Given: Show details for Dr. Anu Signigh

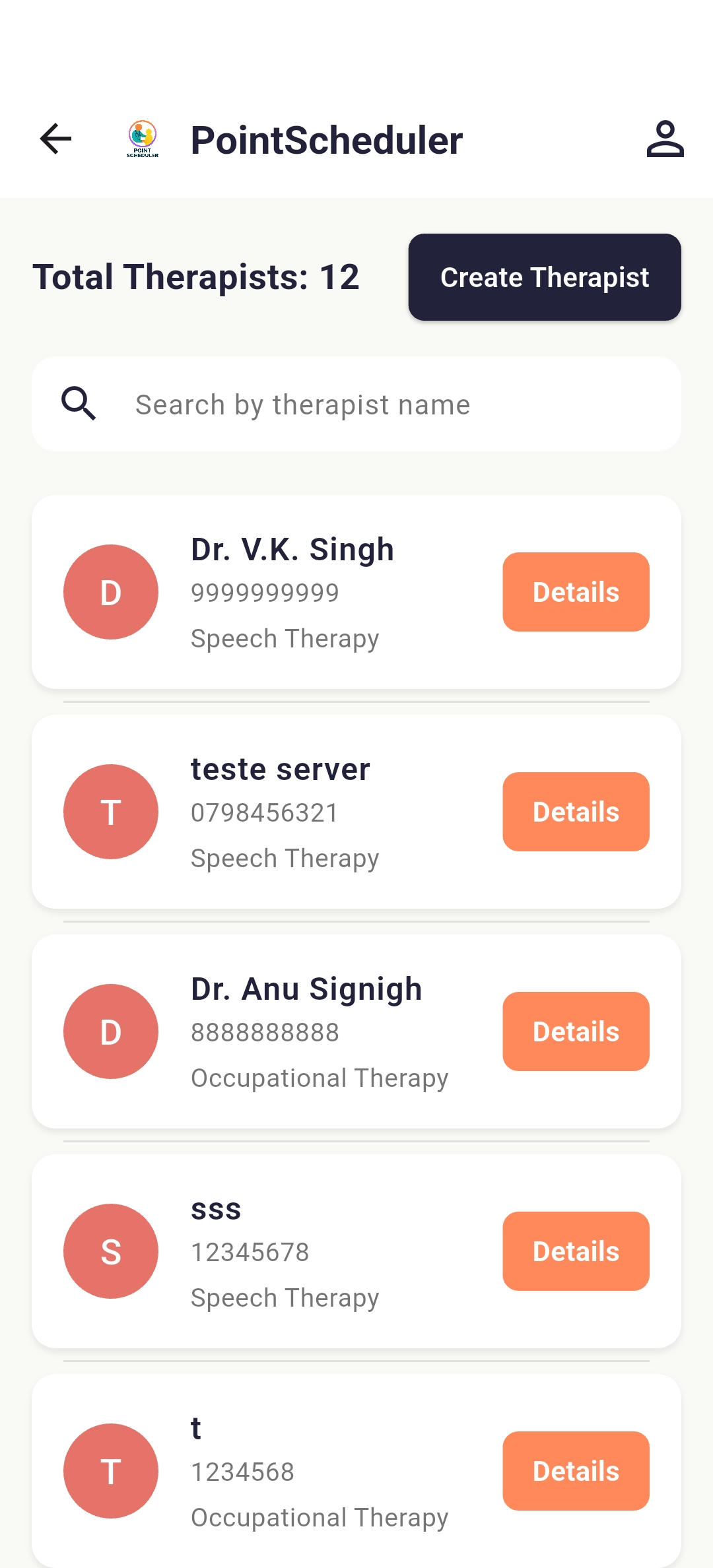Looking at the screenshot, I should pyautogui.click(x=576, y=1031).
